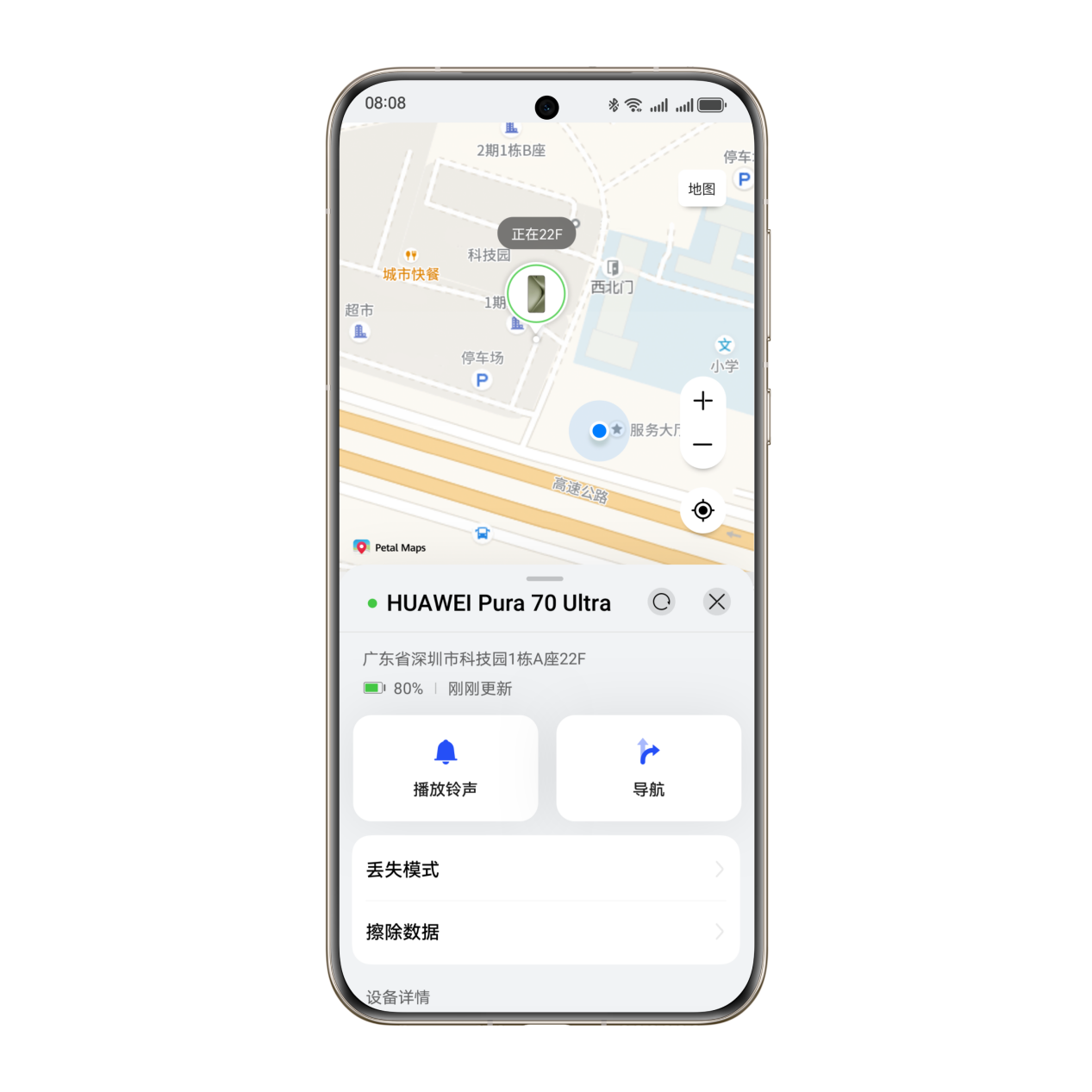This screenshot has height=1092, width=1092.
Task: Start 导航 navigation to the device
Action: (x=648, y=768)
